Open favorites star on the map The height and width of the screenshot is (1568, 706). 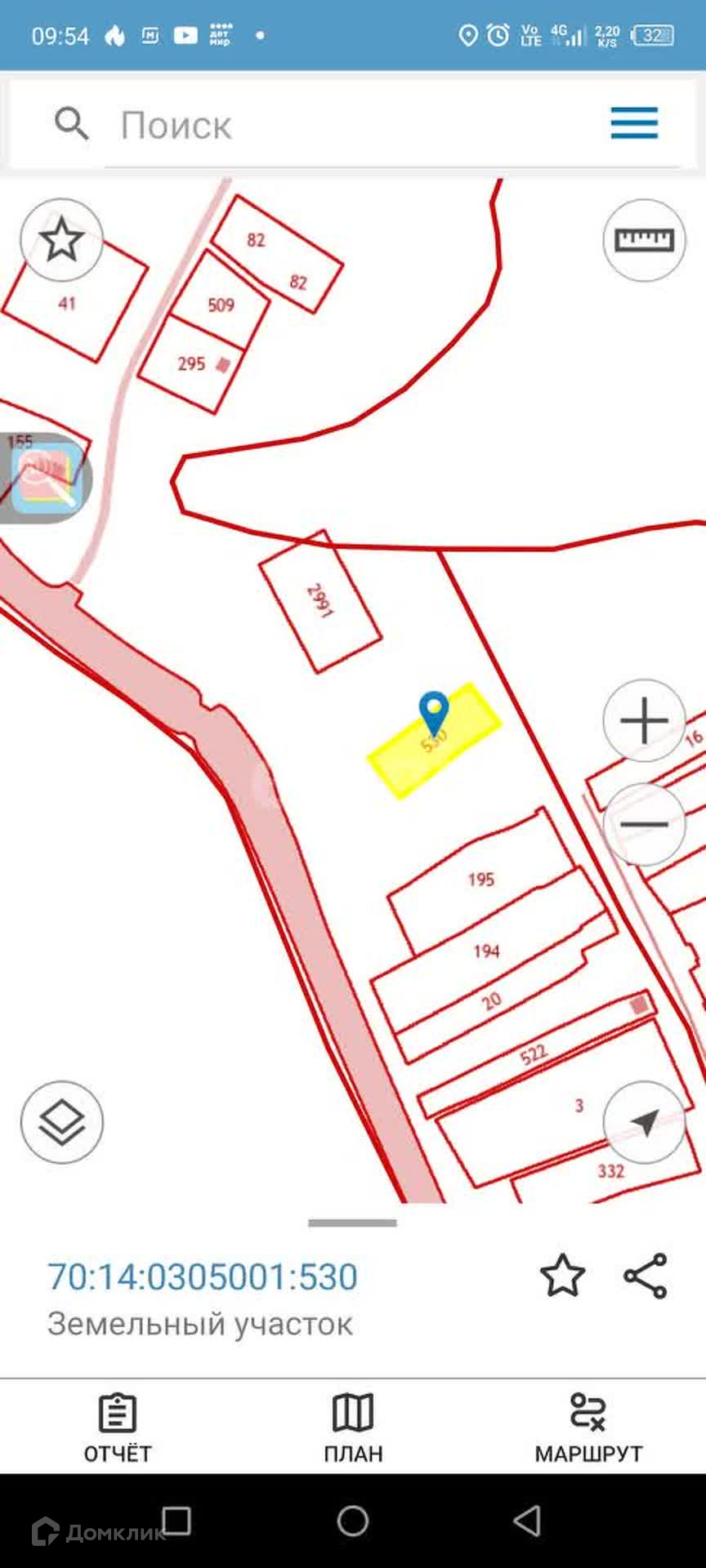pyautogui.click(x=62, y=241)
